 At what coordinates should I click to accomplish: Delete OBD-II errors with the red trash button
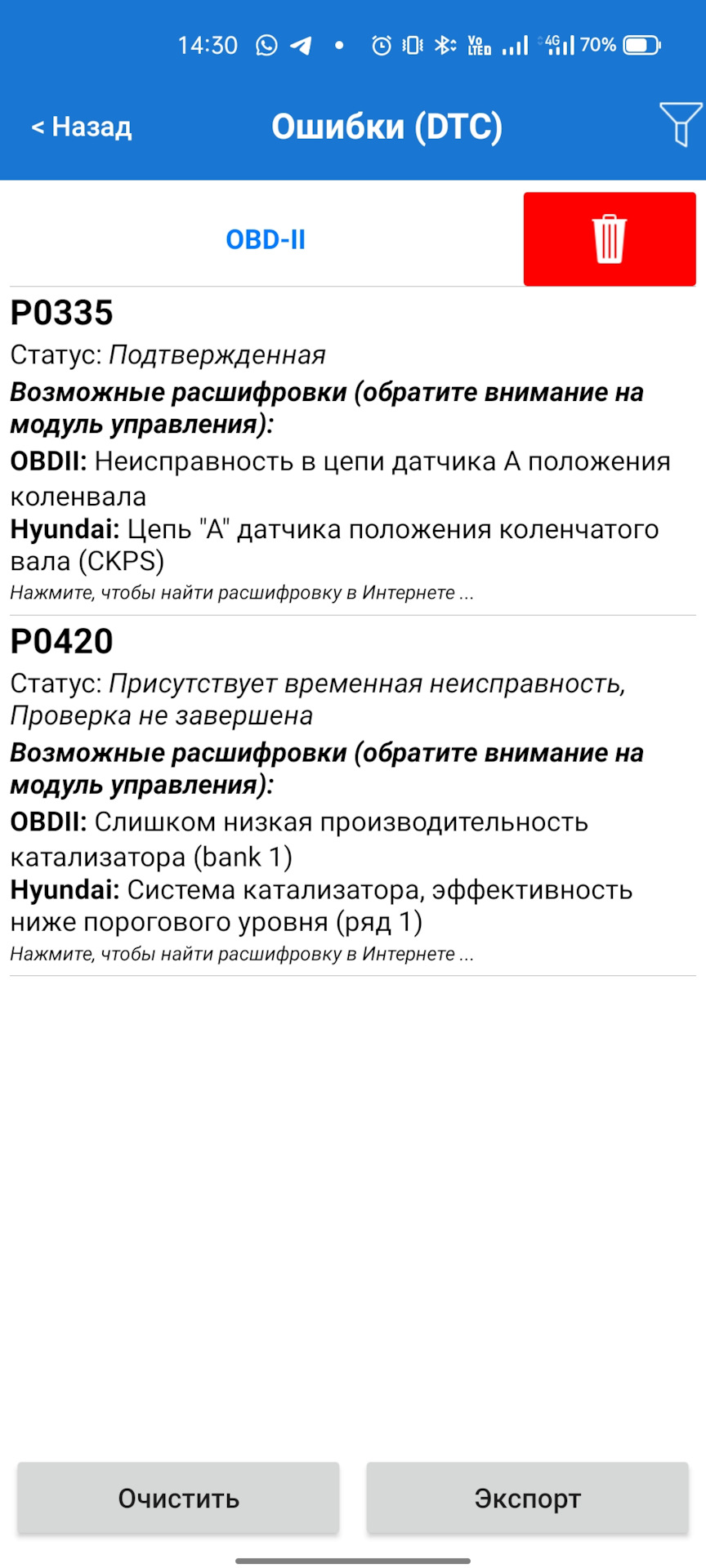(610, 239)
